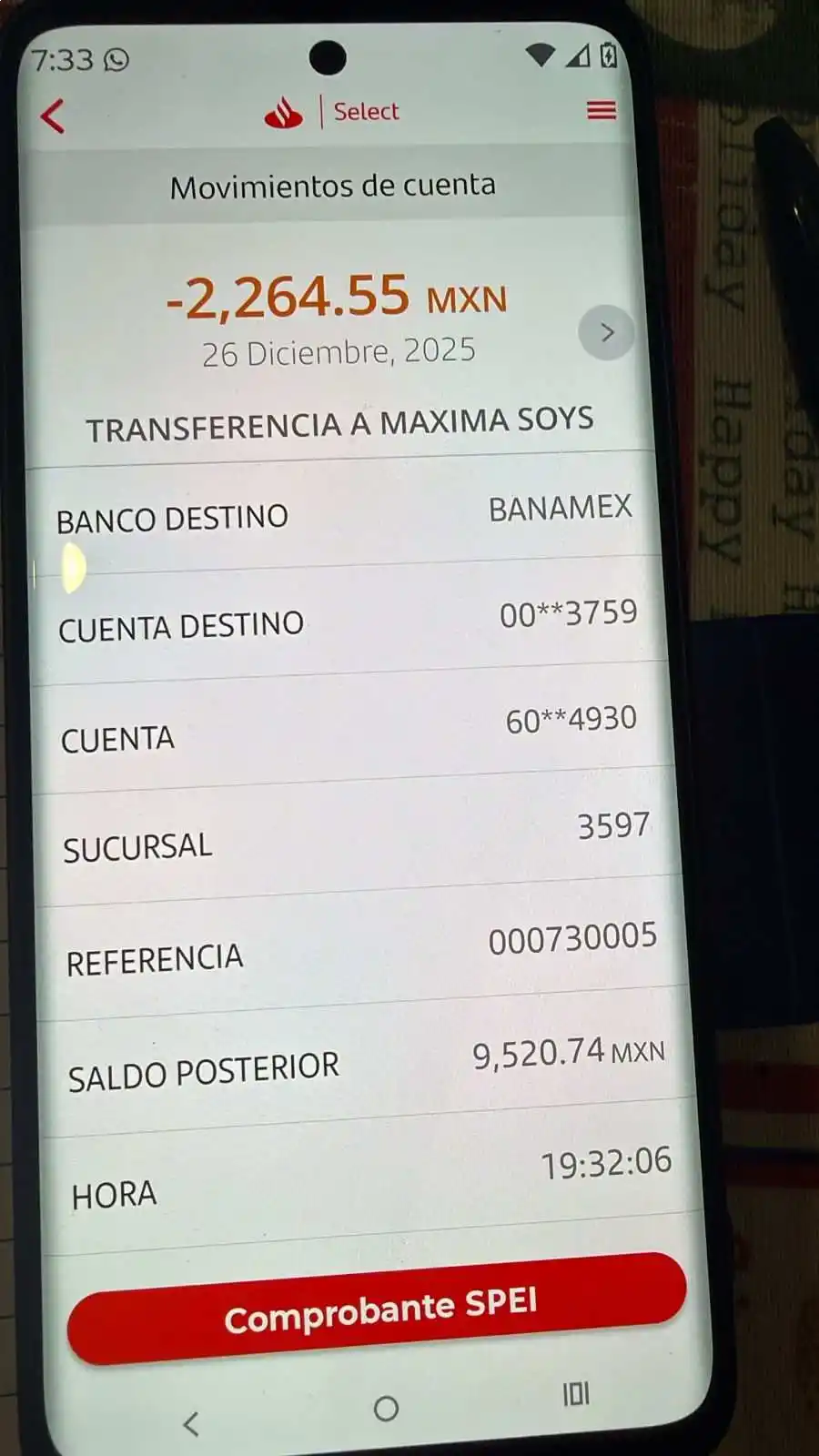819x1456 pixels.
Task: Go to next movement with the chevron button
Action: pos(606,333)
